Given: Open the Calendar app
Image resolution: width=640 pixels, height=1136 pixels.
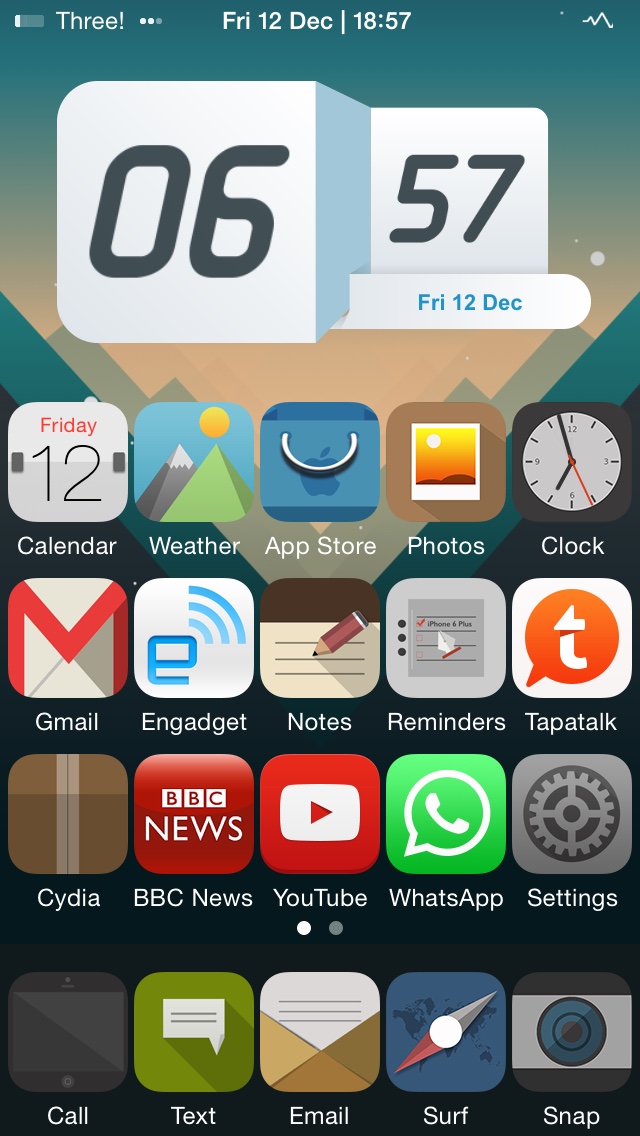Looking at the screenshot, I should pos(67,462).
